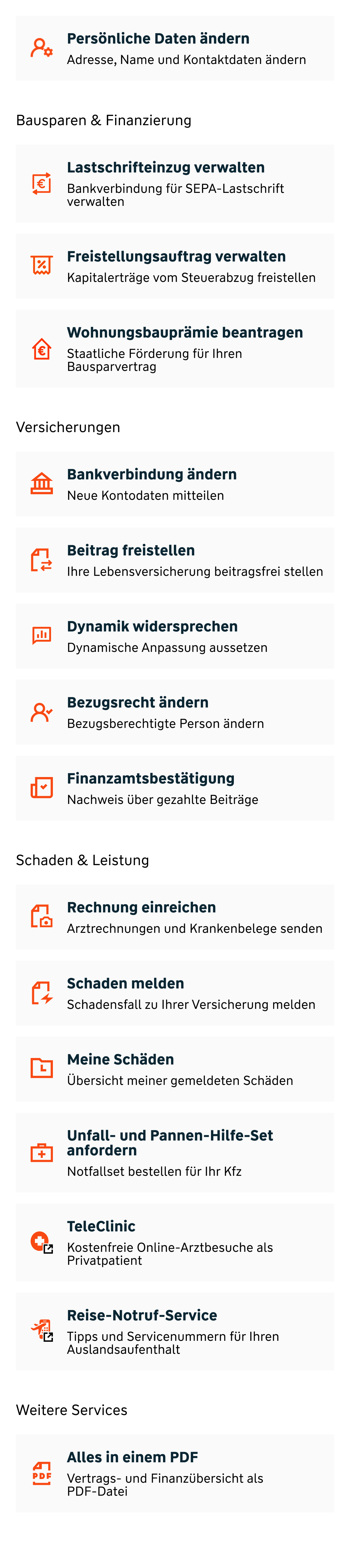The width and height of the screenshot is (348, 1568).
Task: Tap Rechnung einreichen
Action: tap(174, 917)
